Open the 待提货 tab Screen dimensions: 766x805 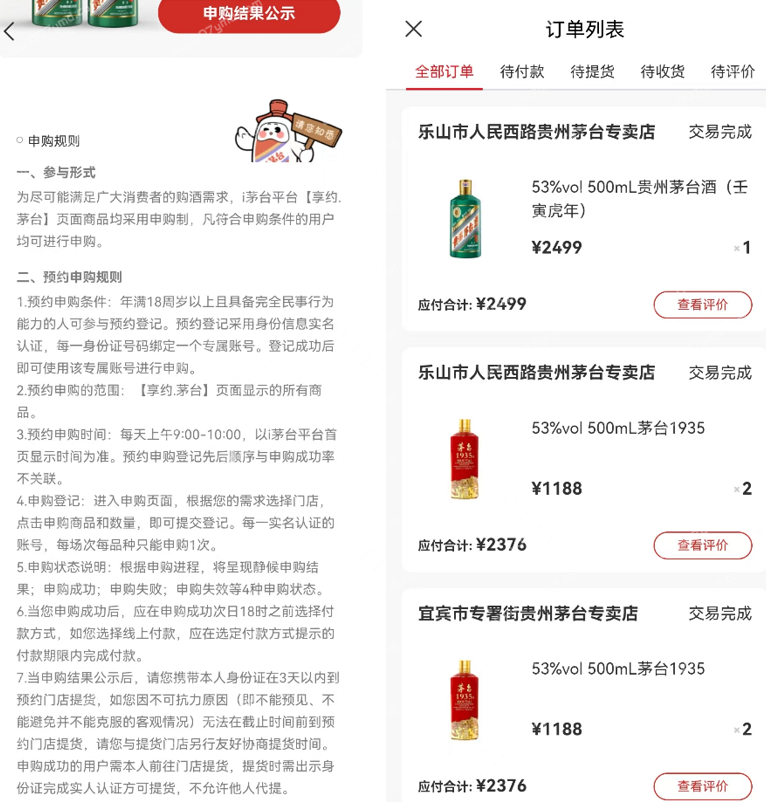tap(592, 72)
